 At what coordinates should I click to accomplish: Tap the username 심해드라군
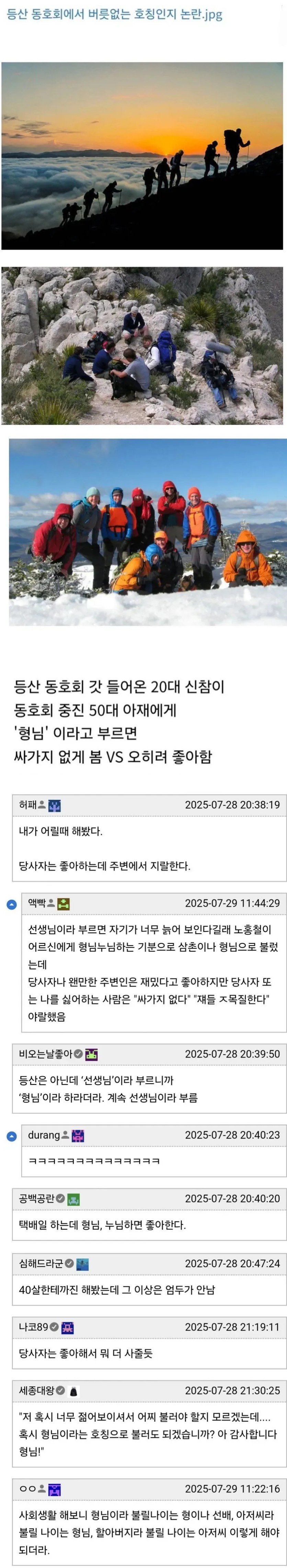click(41, 1263)
